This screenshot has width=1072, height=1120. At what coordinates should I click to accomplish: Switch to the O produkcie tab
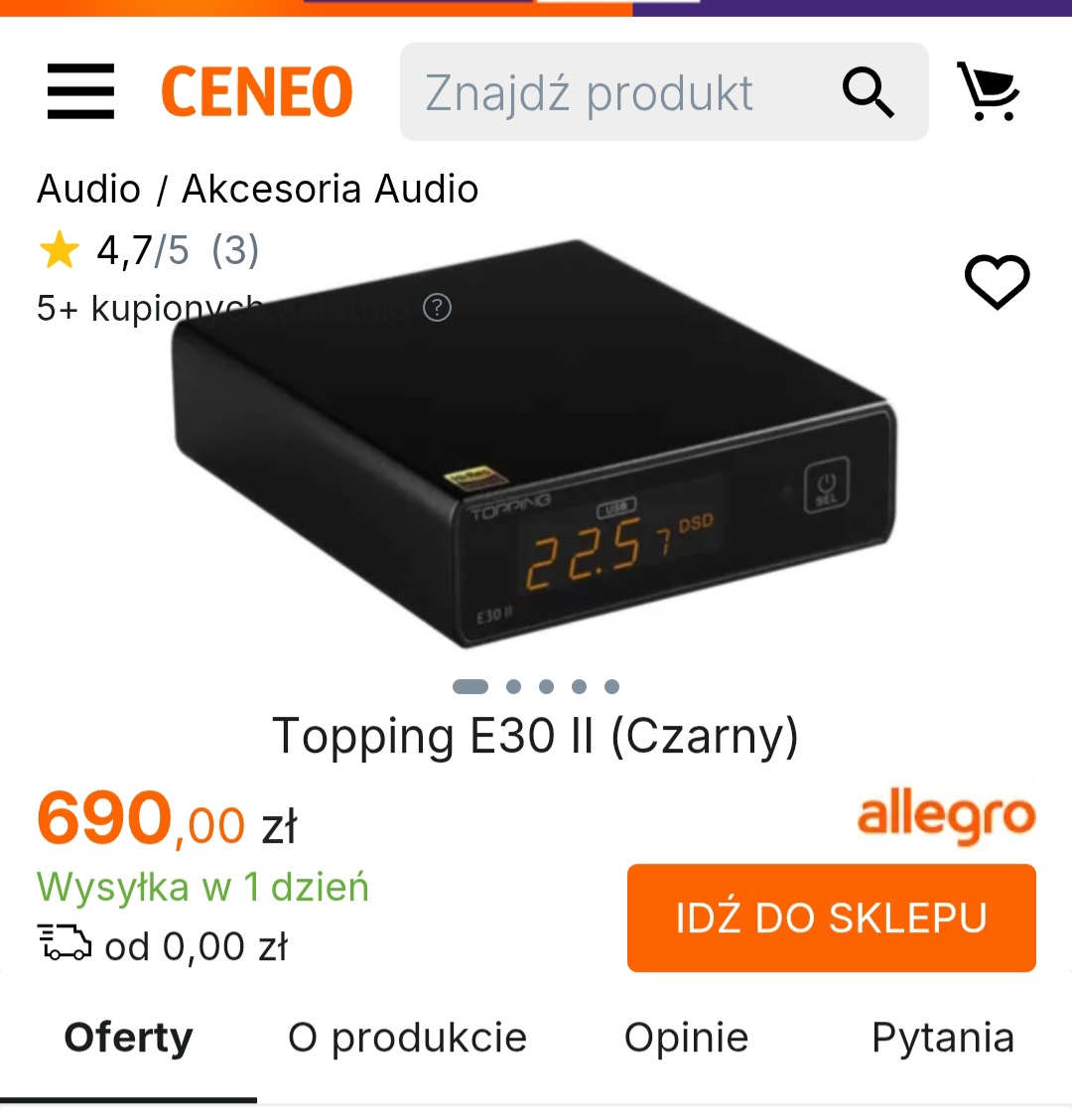point(407,1039)
